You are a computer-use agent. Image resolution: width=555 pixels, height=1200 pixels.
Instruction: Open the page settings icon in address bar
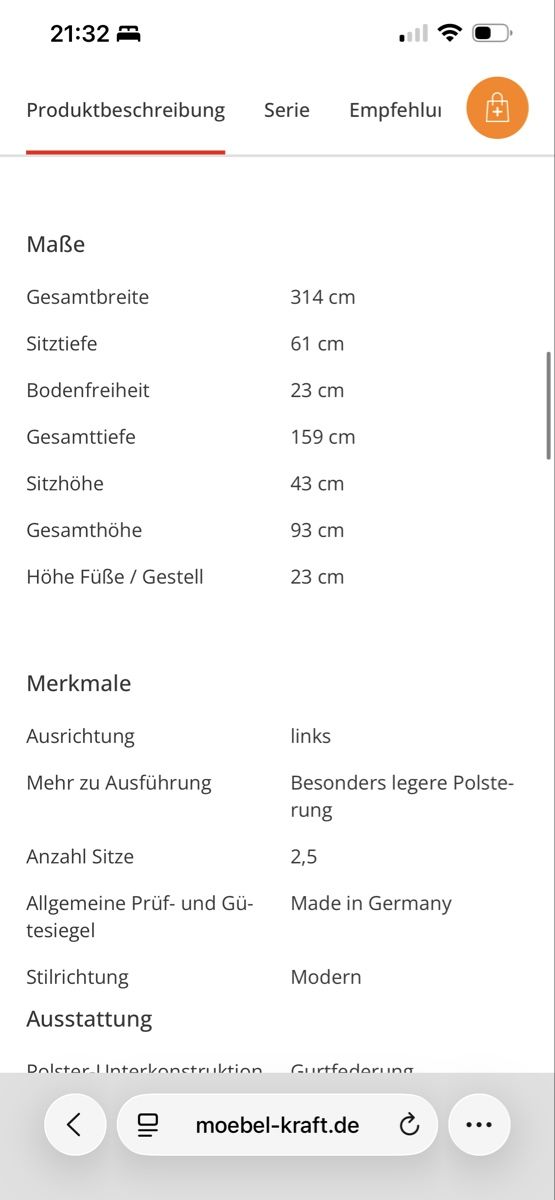(148, 1125)
